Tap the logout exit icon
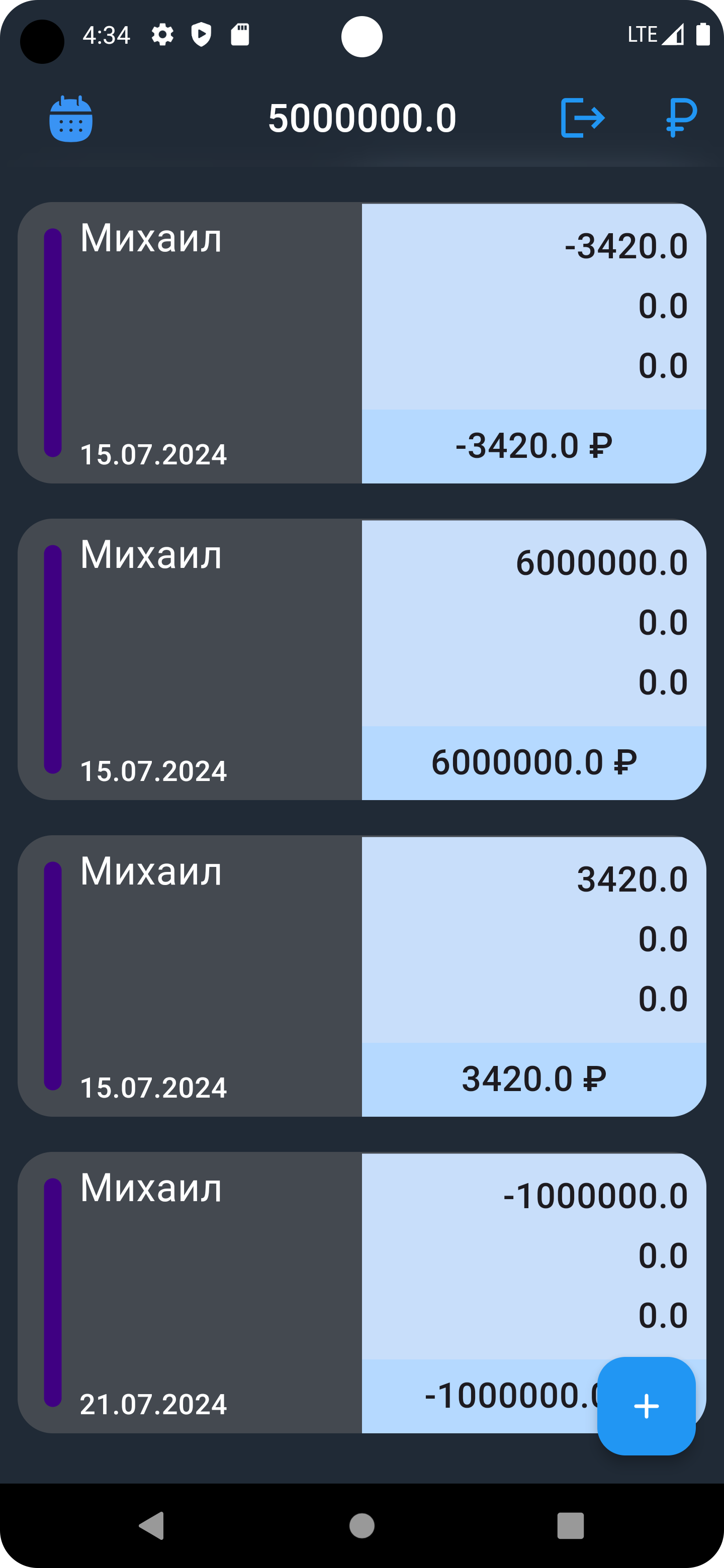 (x=582, y=118)
